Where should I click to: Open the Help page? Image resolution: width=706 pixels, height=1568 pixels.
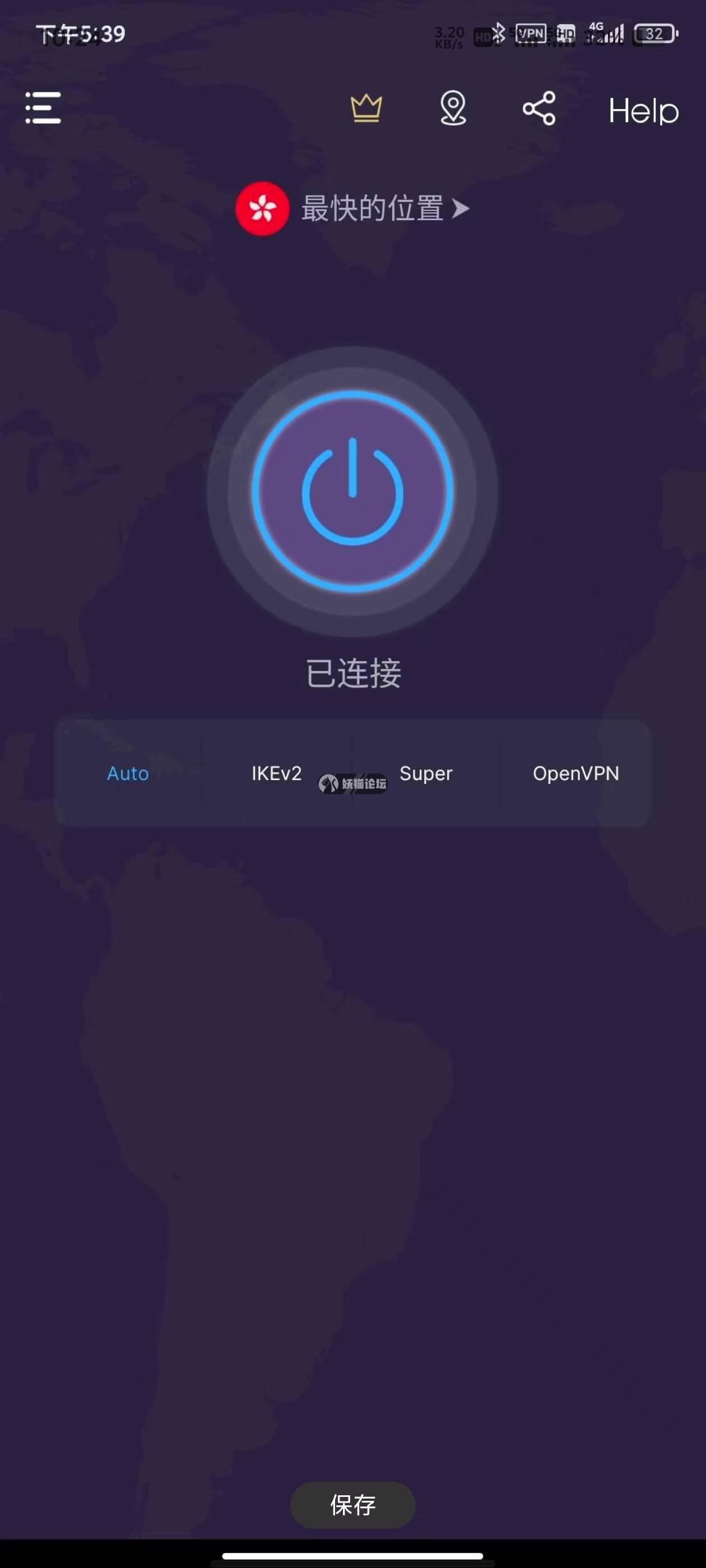pyautogui.click(x=643, y=111)
